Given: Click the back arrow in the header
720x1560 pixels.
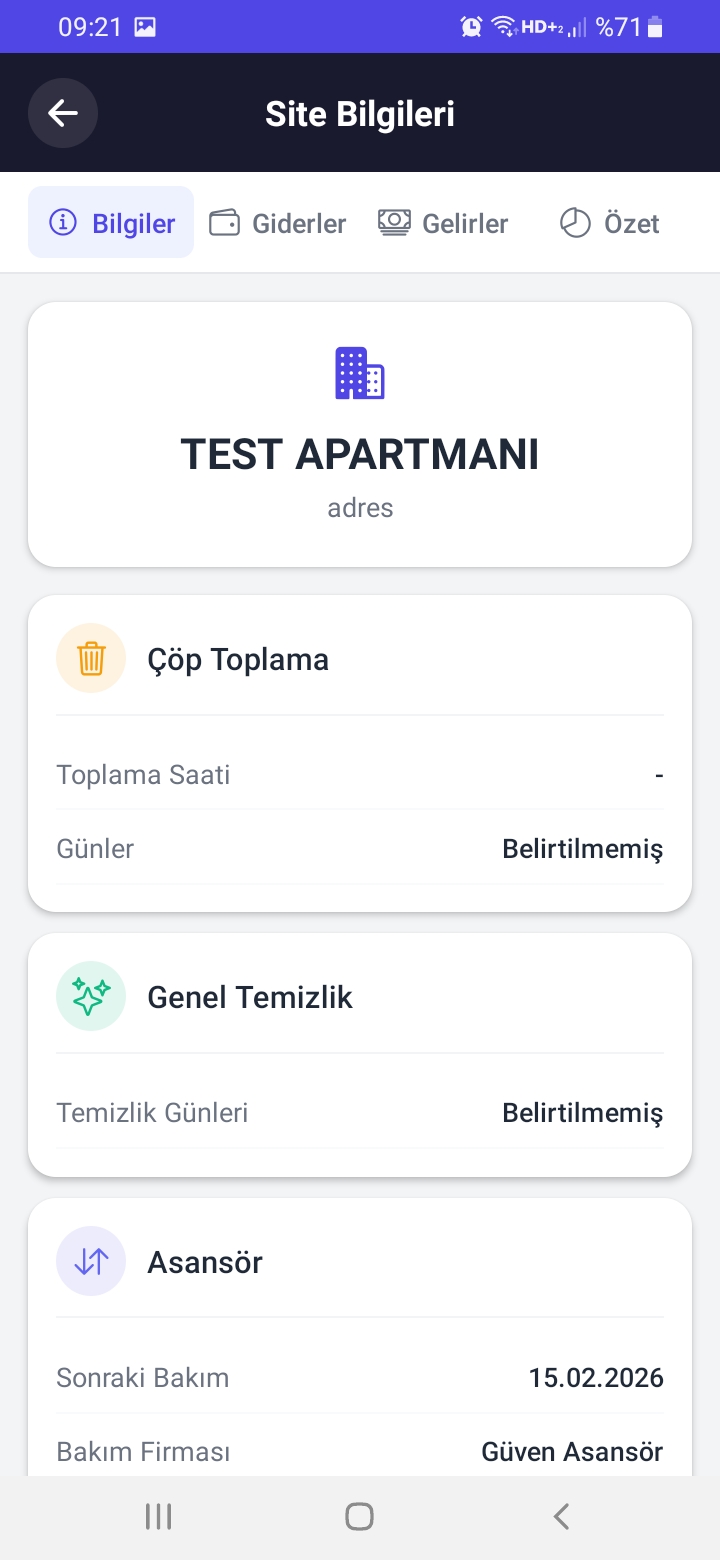Looking at the screenshot, I should point(63,113).
